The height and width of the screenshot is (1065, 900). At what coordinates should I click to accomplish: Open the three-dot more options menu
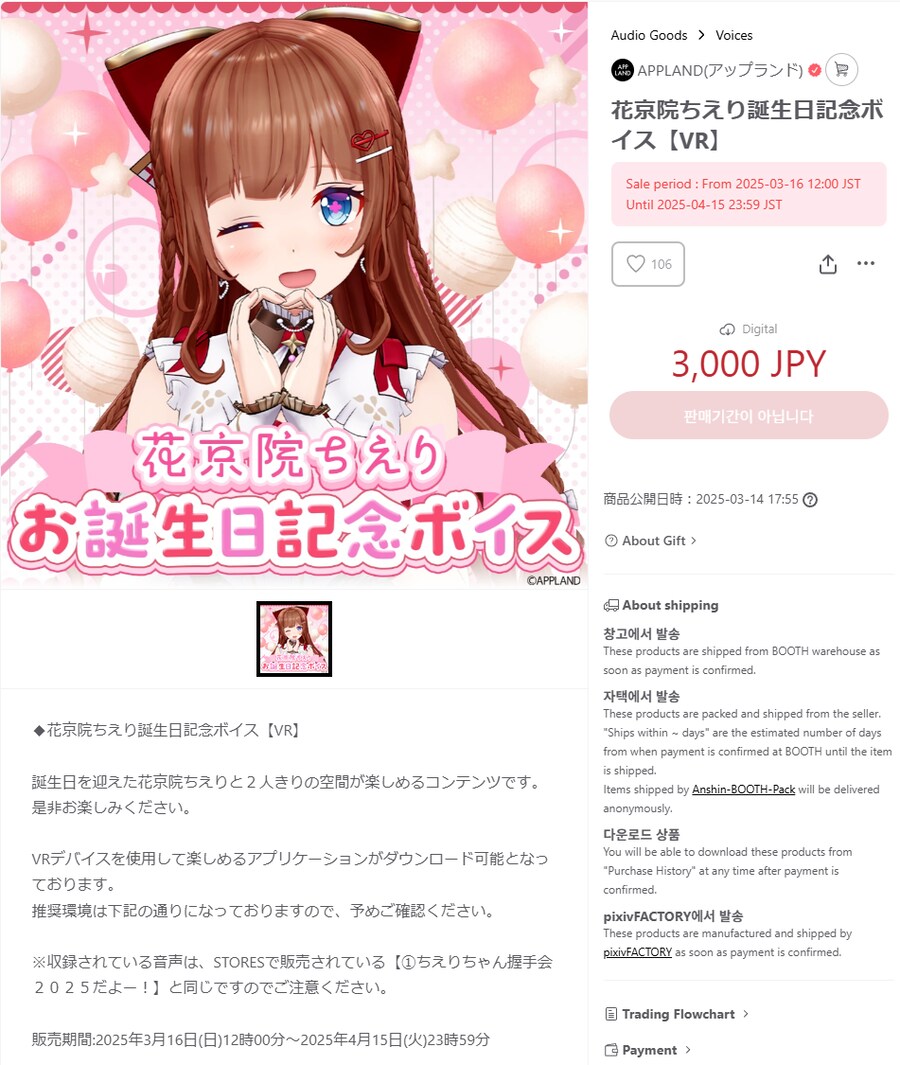[x=866, y=264]
